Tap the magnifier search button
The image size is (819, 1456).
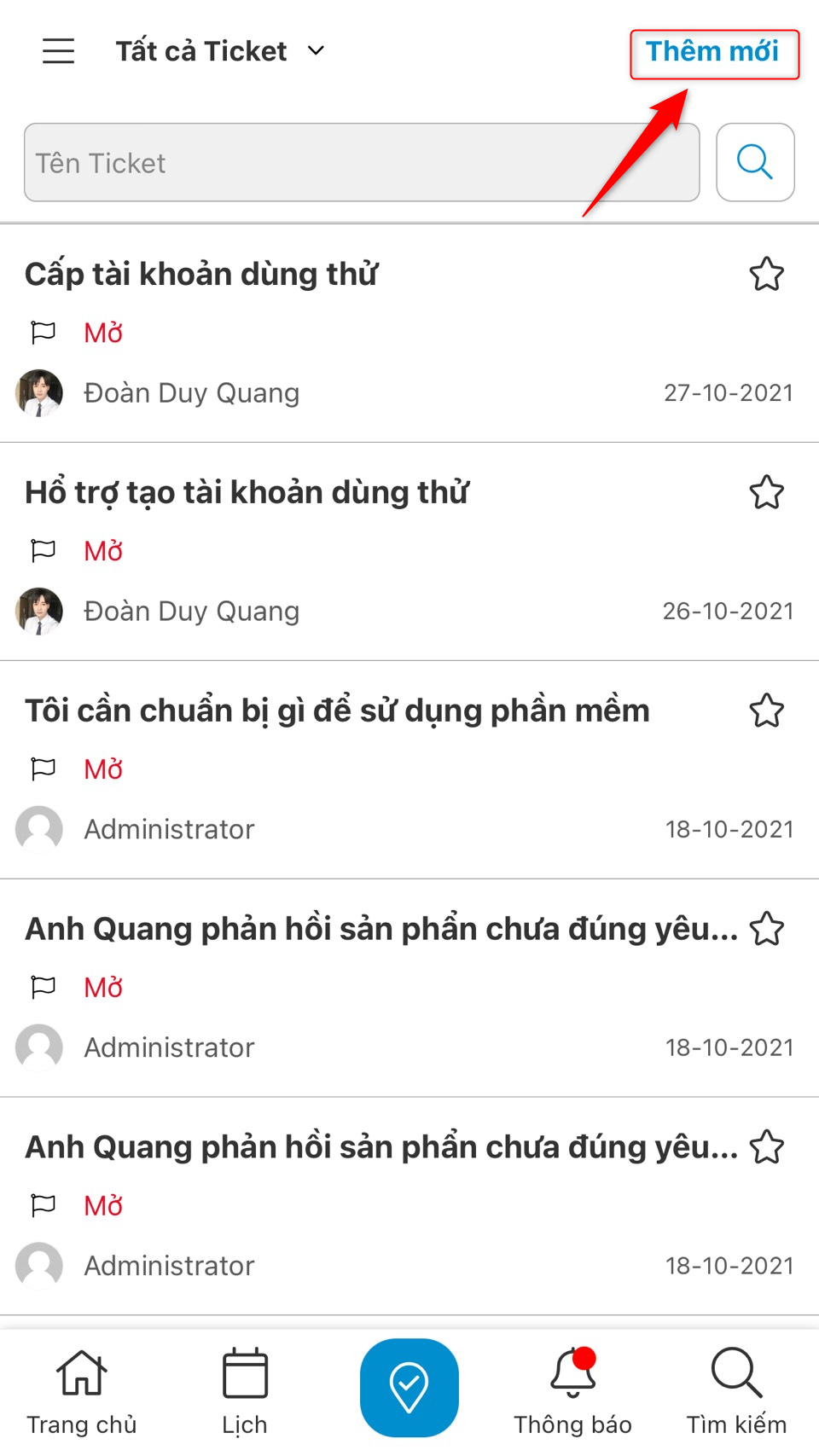click(x=755, y=162)
